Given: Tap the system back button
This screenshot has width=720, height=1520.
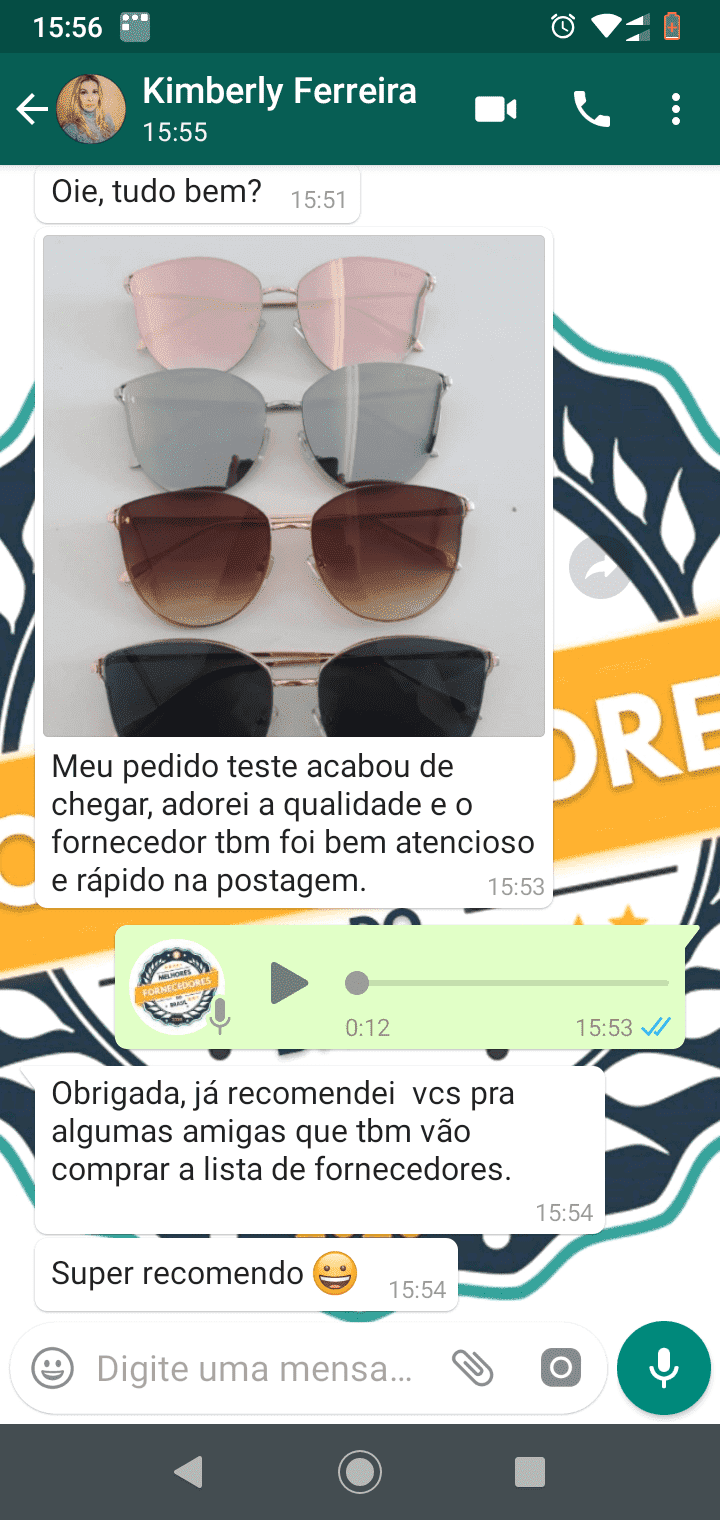Looking at the screenshot, I should click(188, 1471).
